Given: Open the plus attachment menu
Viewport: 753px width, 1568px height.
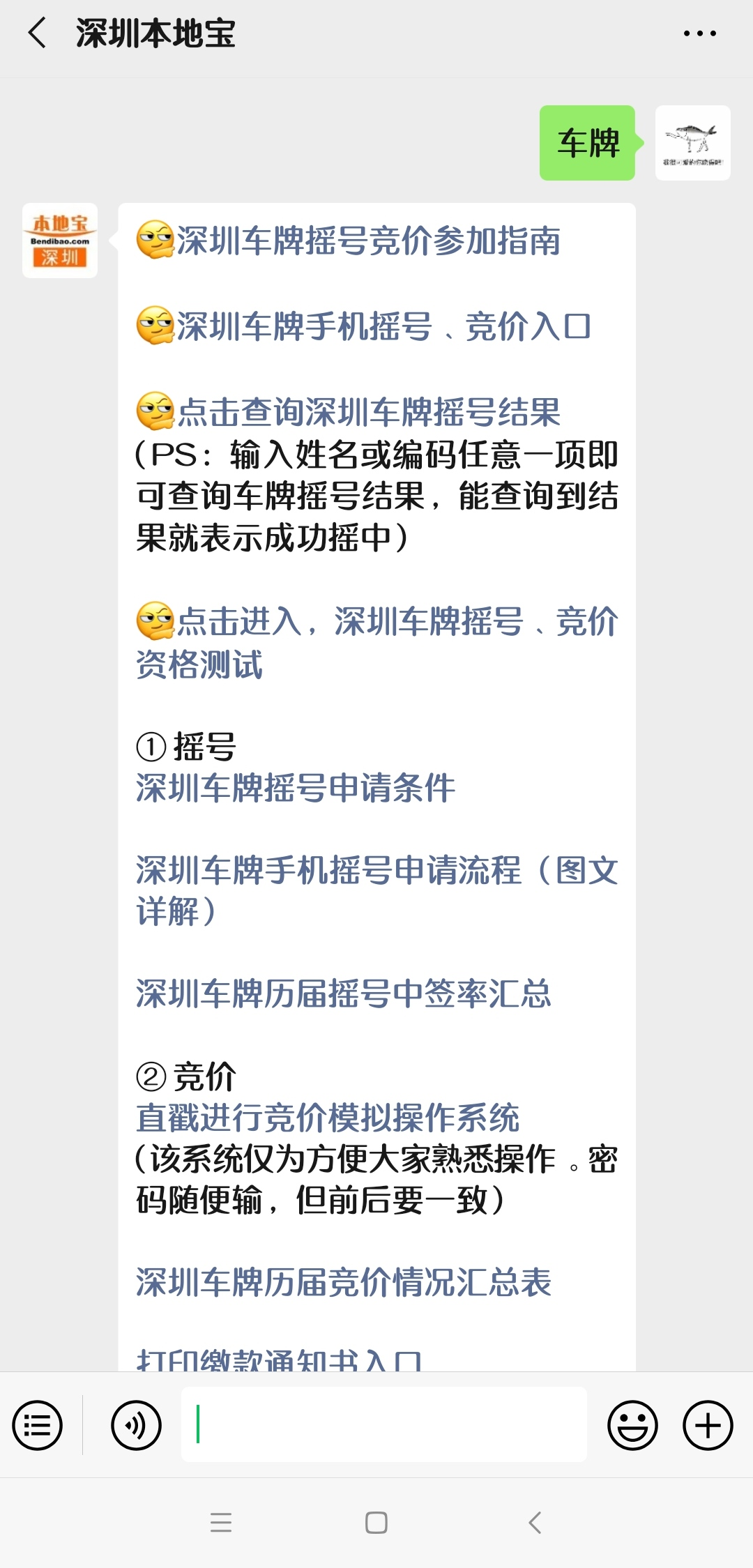Looking at the screenshot, I should click(706, 1424).
